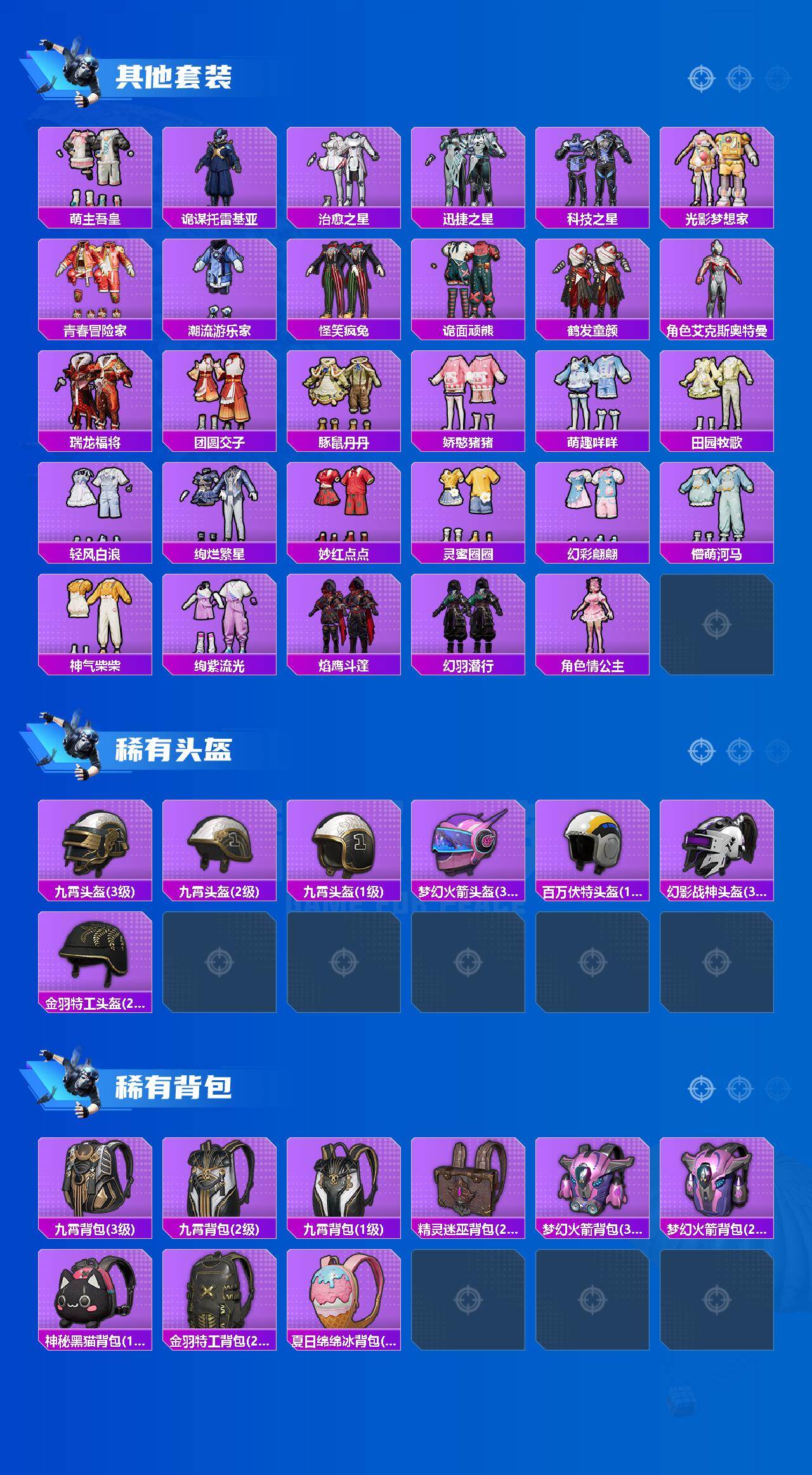
Task: Select the parachutist avatar icon beside 其他套装
Action: (x=76, y=70)
